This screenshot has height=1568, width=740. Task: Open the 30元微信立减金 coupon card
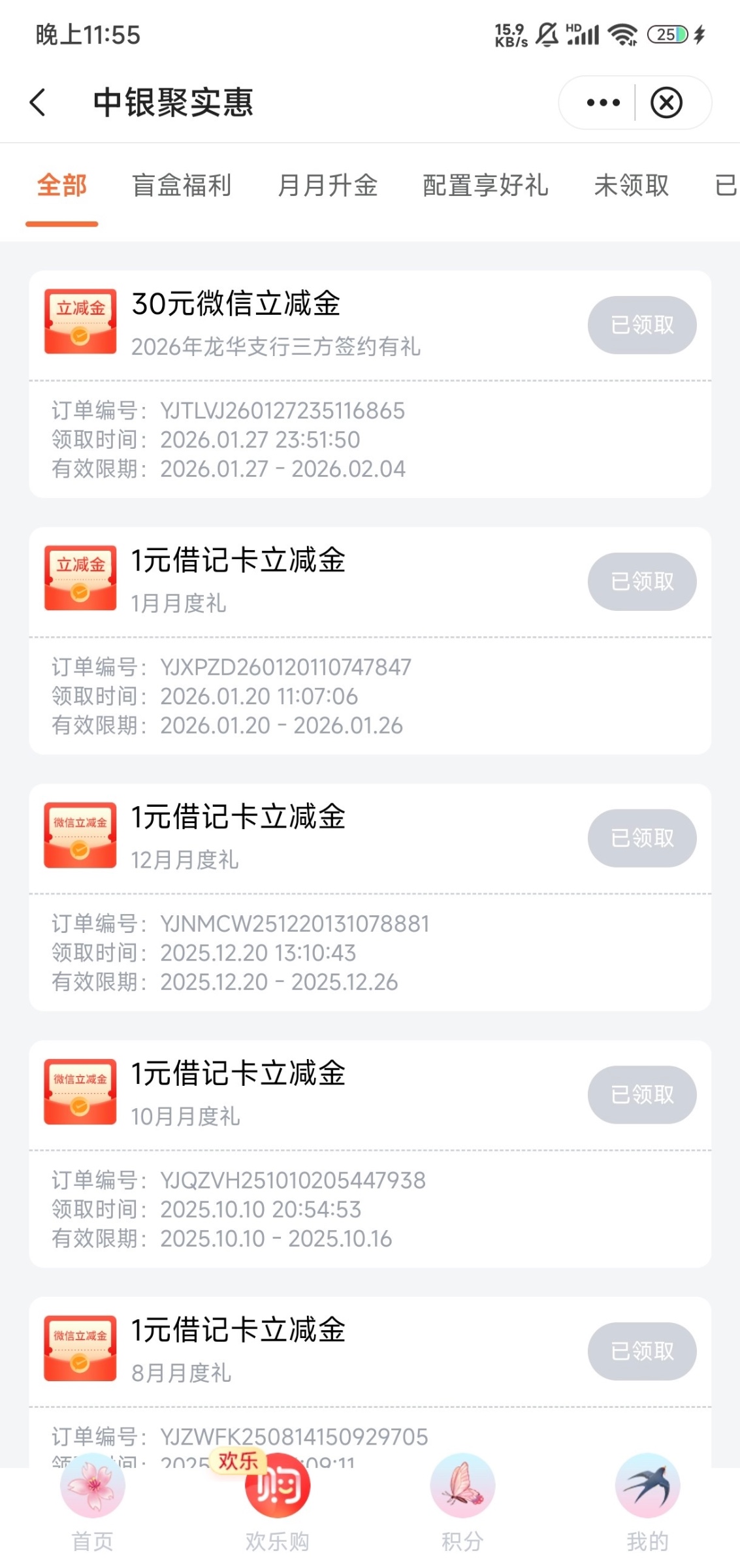pyautogui.click(x=294, y=323)
